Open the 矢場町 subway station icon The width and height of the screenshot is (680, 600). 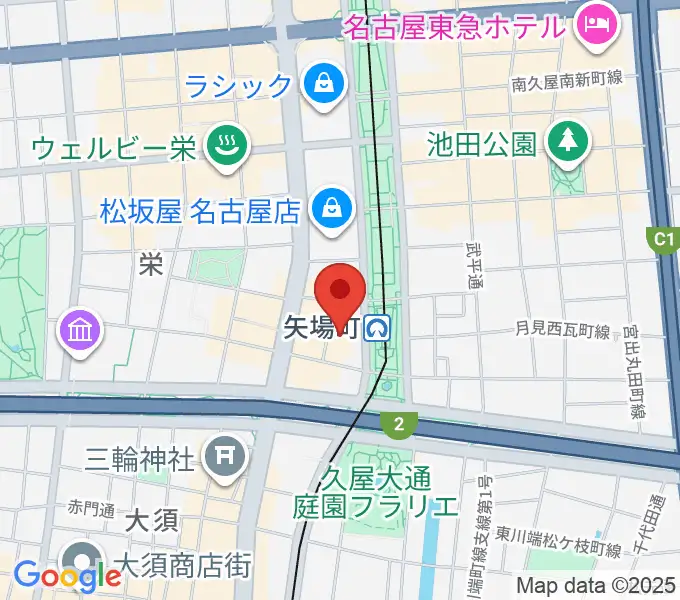tap(377, 327)
